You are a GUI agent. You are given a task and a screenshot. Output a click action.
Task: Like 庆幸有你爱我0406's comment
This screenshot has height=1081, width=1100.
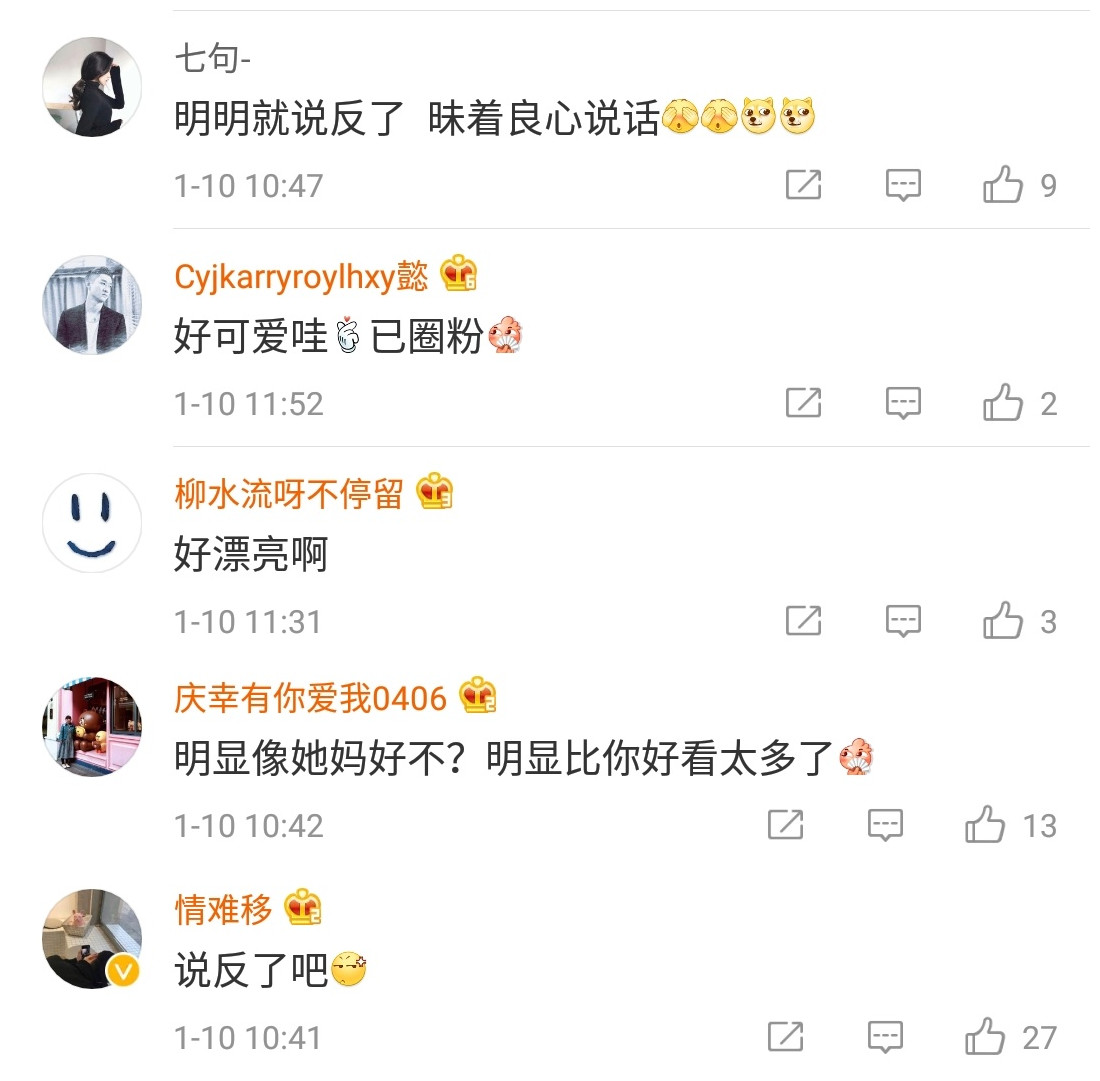pos(985,825)
